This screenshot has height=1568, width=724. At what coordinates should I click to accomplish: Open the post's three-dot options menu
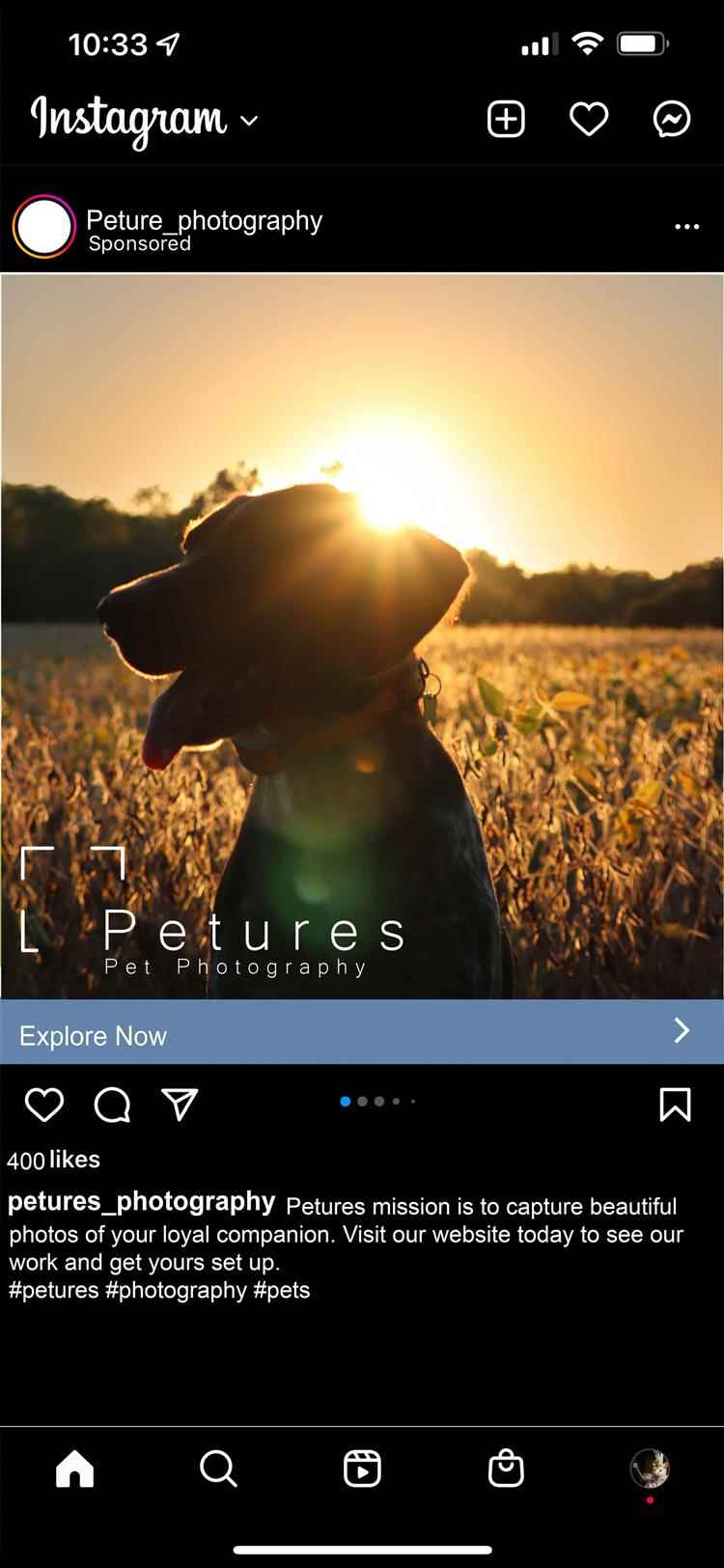click(x=686, y=227)
